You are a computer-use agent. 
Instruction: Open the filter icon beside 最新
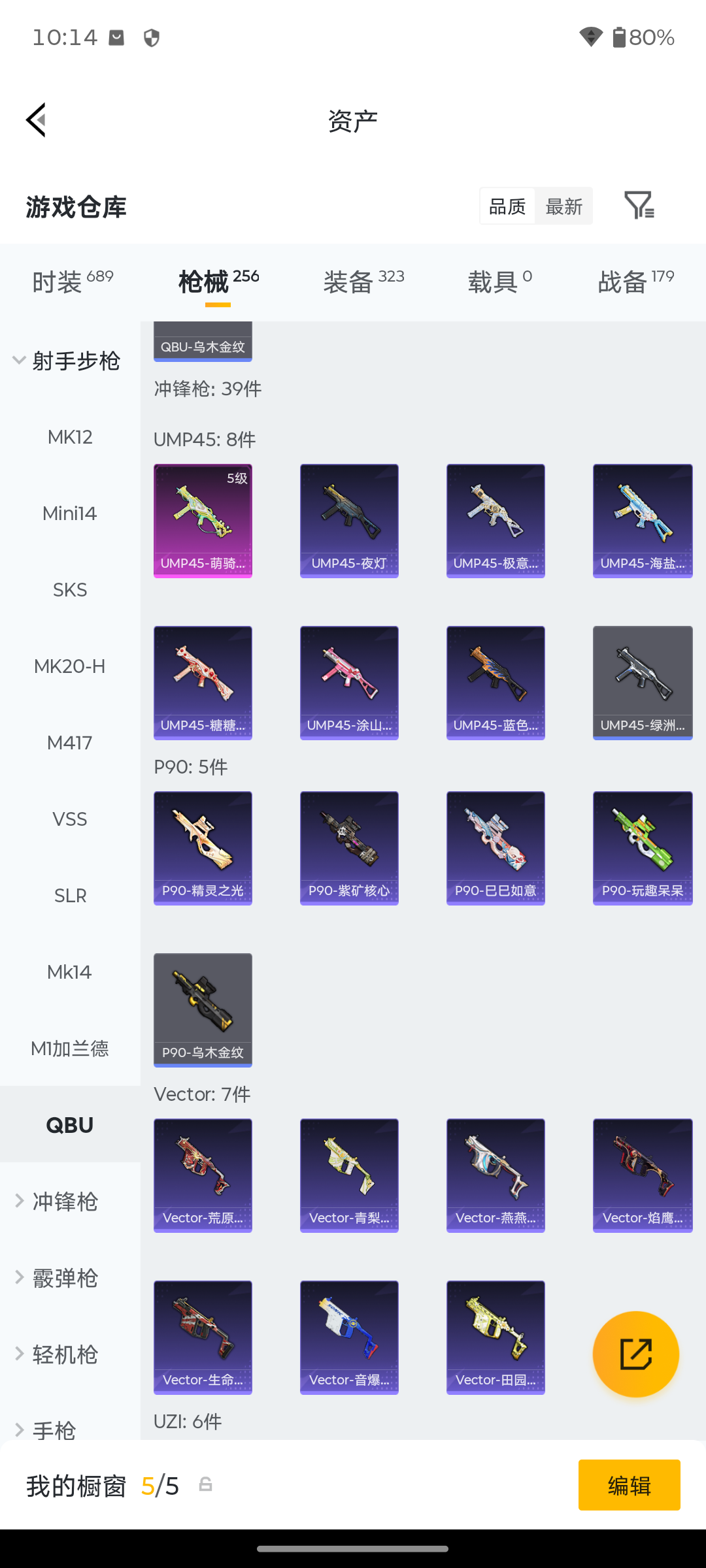point(639,206)
